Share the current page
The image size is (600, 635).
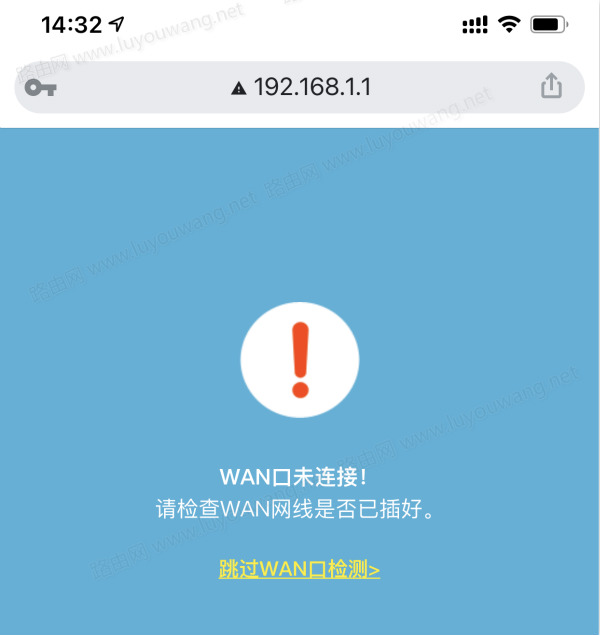point(551,87)
